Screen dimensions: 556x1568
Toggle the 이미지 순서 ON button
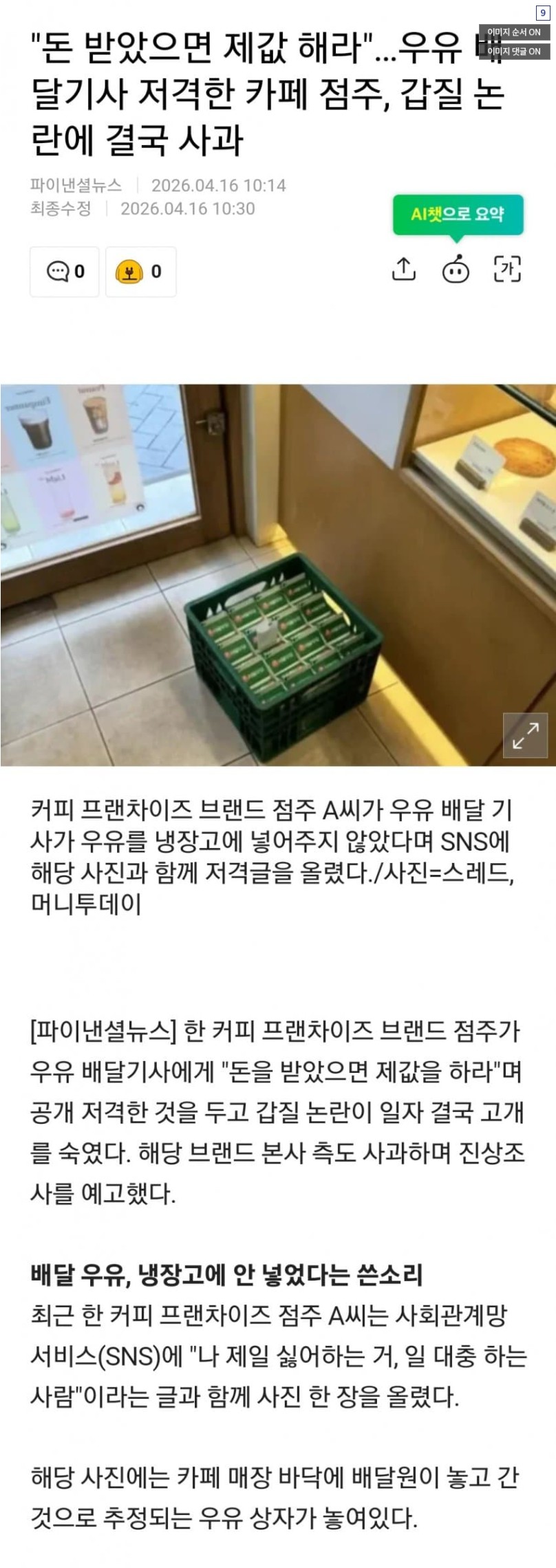click(514, 32)
